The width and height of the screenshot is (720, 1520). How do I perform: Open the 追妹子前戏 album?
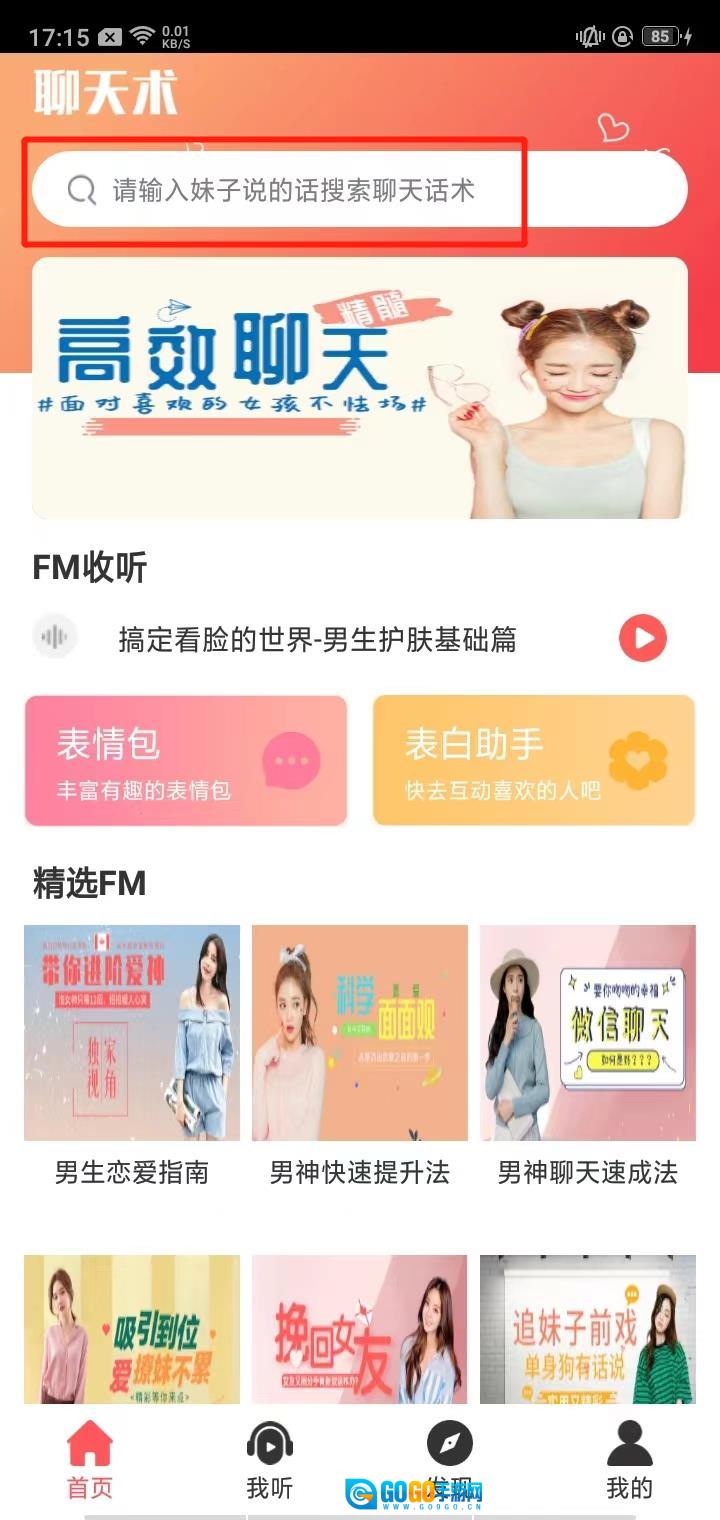(x=588, y=1328)
